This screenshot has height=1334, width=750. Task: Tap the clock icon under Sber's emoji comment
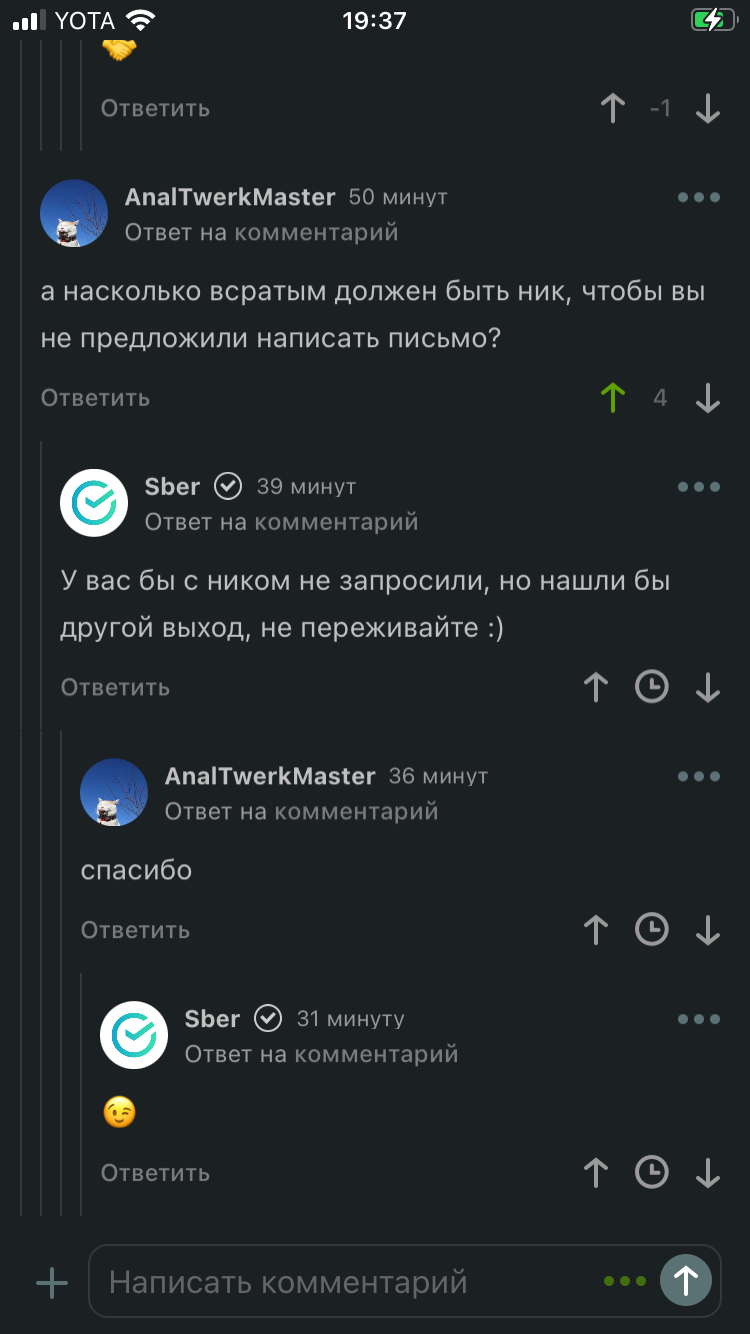(652, 1172)
